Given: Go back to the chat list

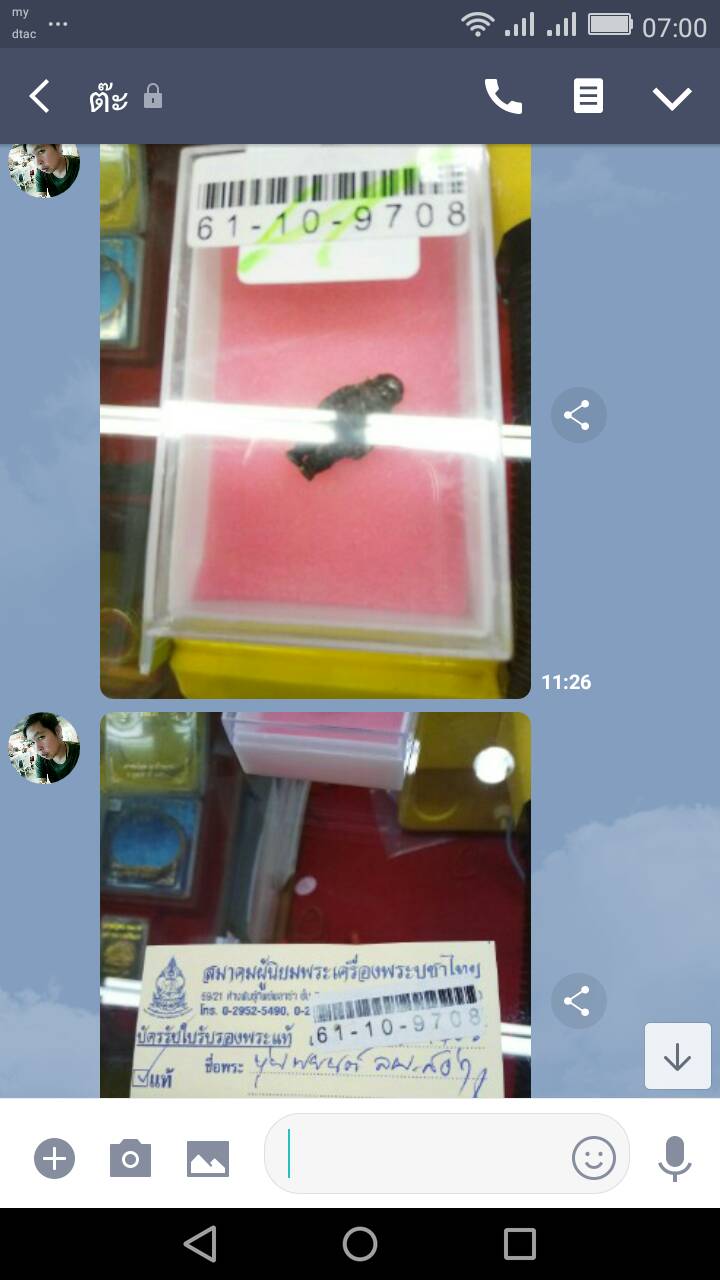Looking at the screenshot, I should [39, 97].
